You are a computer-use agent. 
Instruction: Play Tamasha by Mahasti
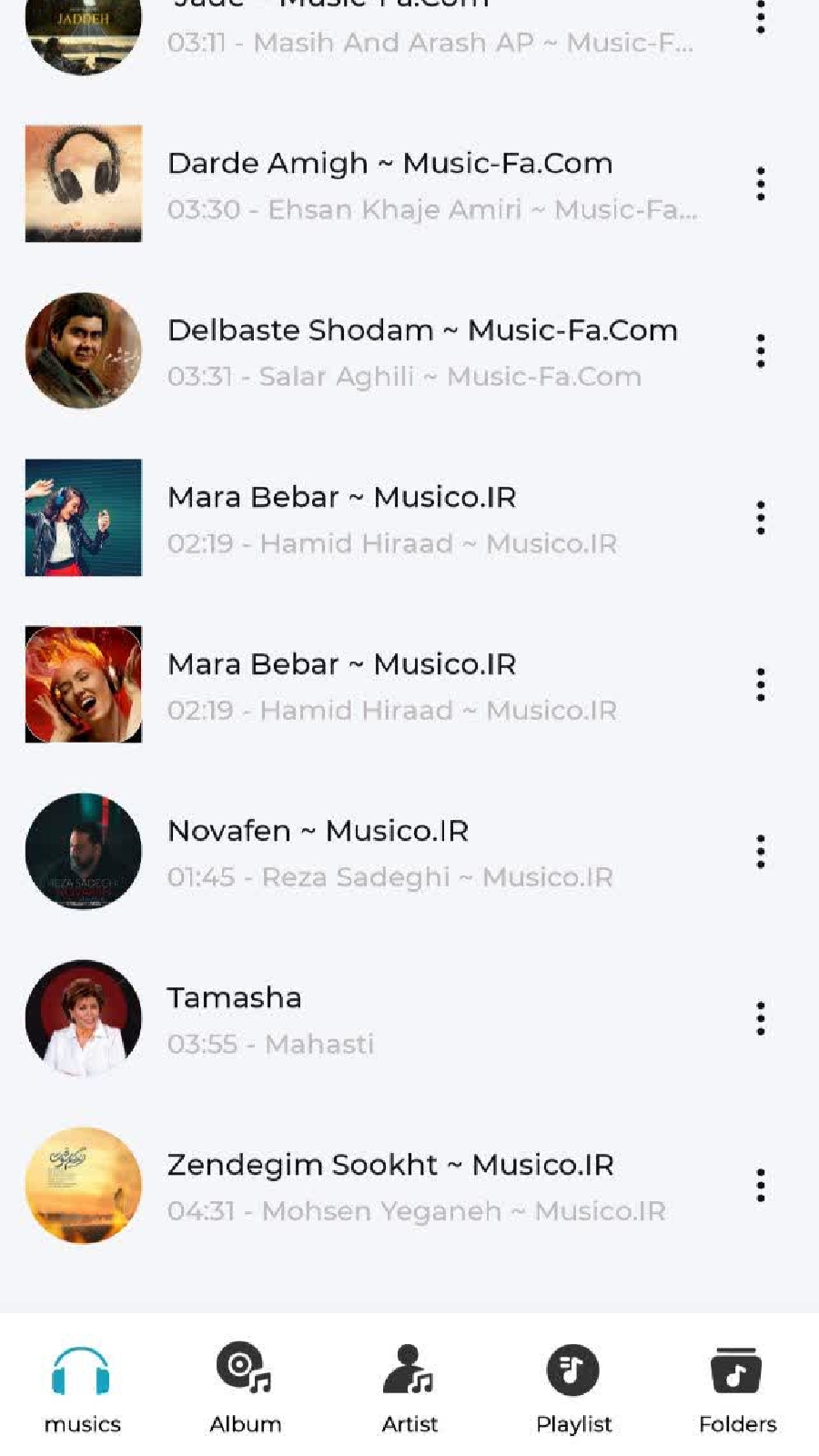(235, 998)
